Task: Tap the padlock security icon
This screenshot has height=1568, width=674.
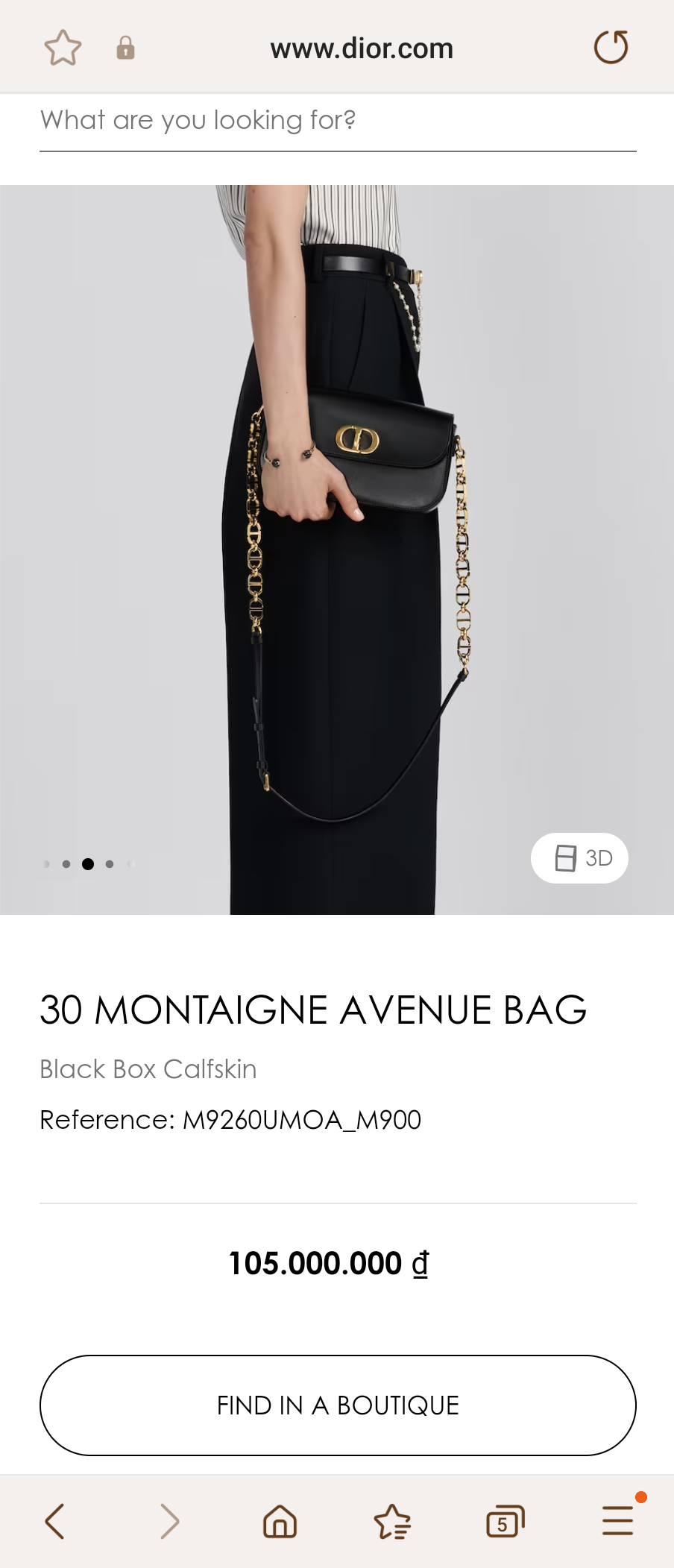Action: tap(125, 47)
